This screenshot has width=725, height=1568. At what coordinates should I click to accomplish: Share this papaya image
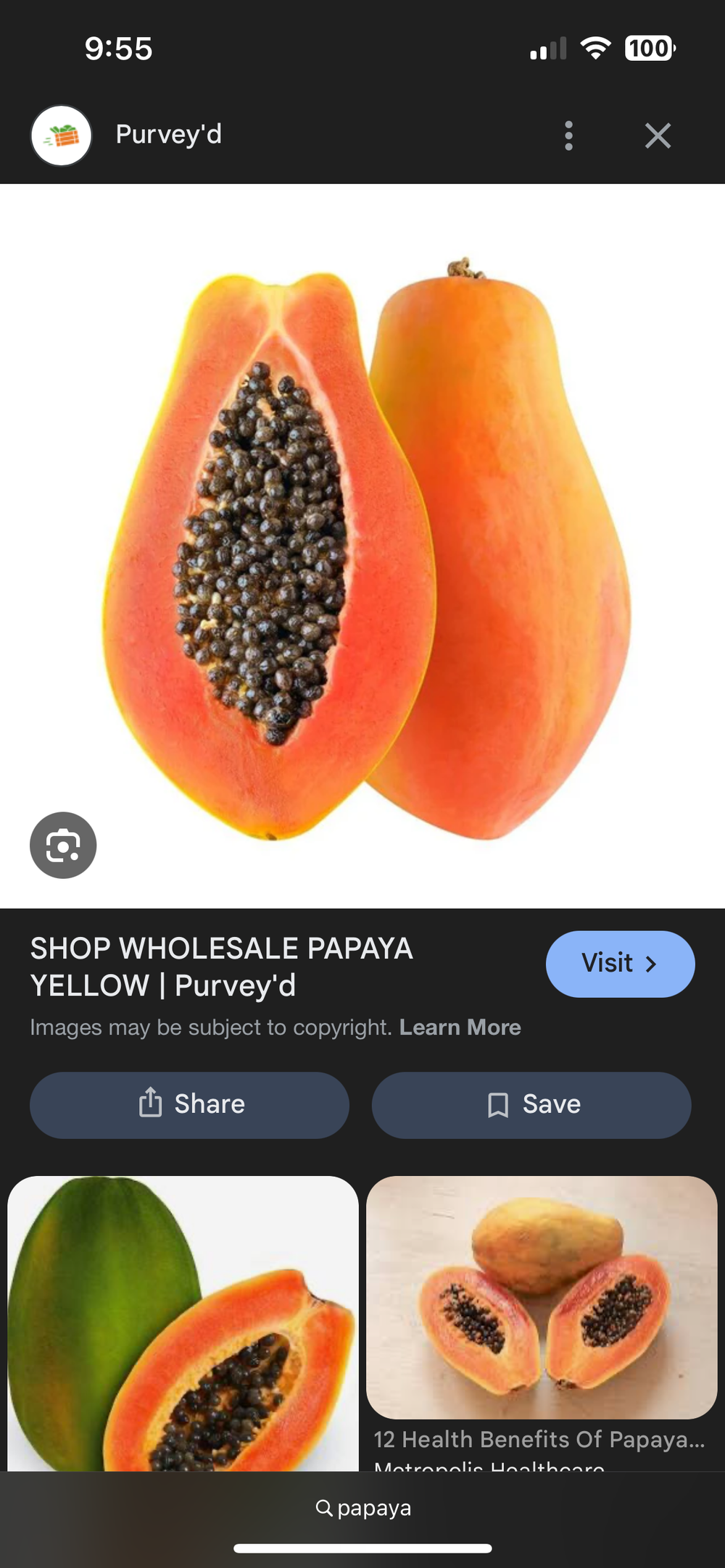tap(189, 1104)
